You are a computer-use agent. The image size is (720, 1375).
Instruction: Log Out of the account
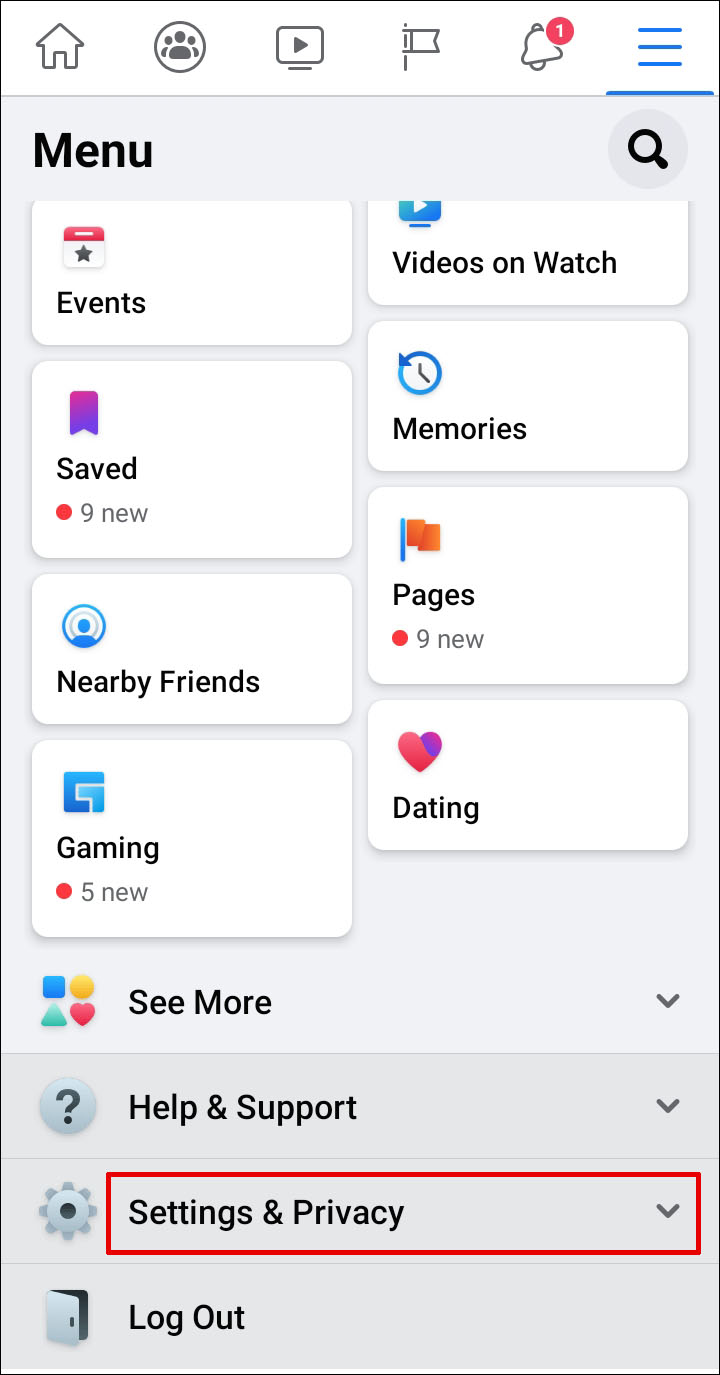coord(186,1317)
